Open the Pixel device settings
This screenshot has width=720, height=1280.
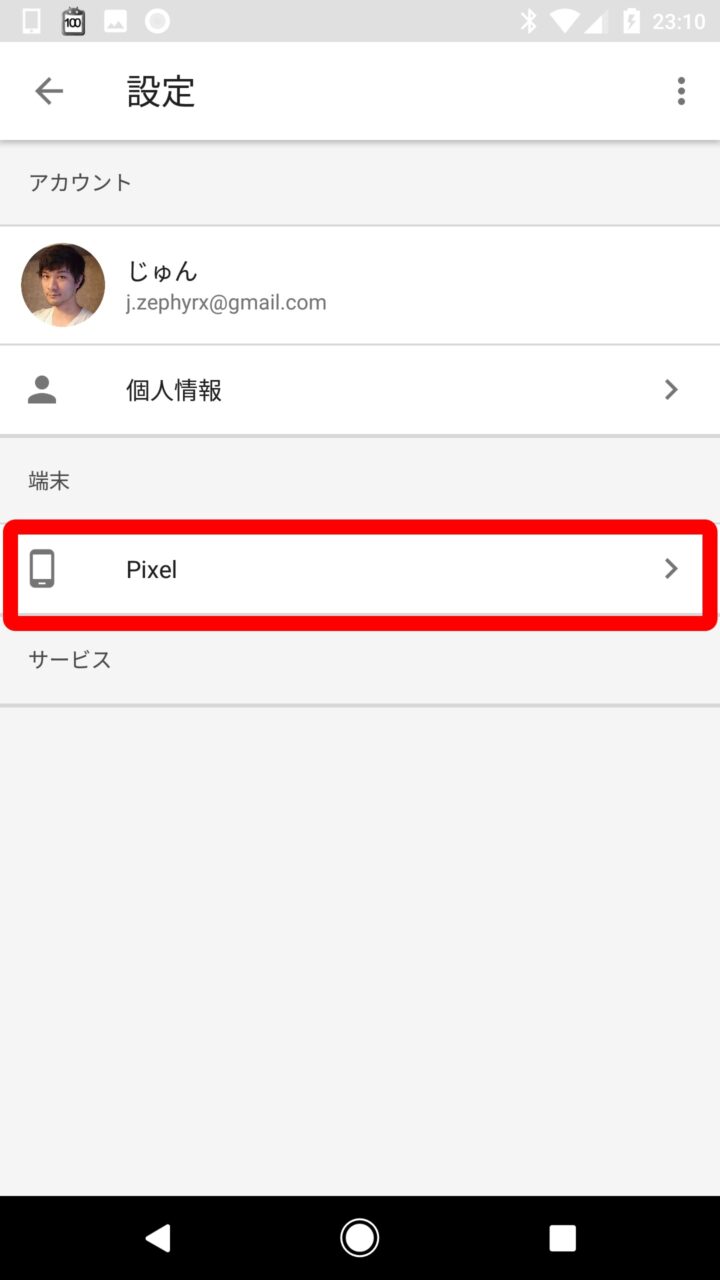pos(360,570)
